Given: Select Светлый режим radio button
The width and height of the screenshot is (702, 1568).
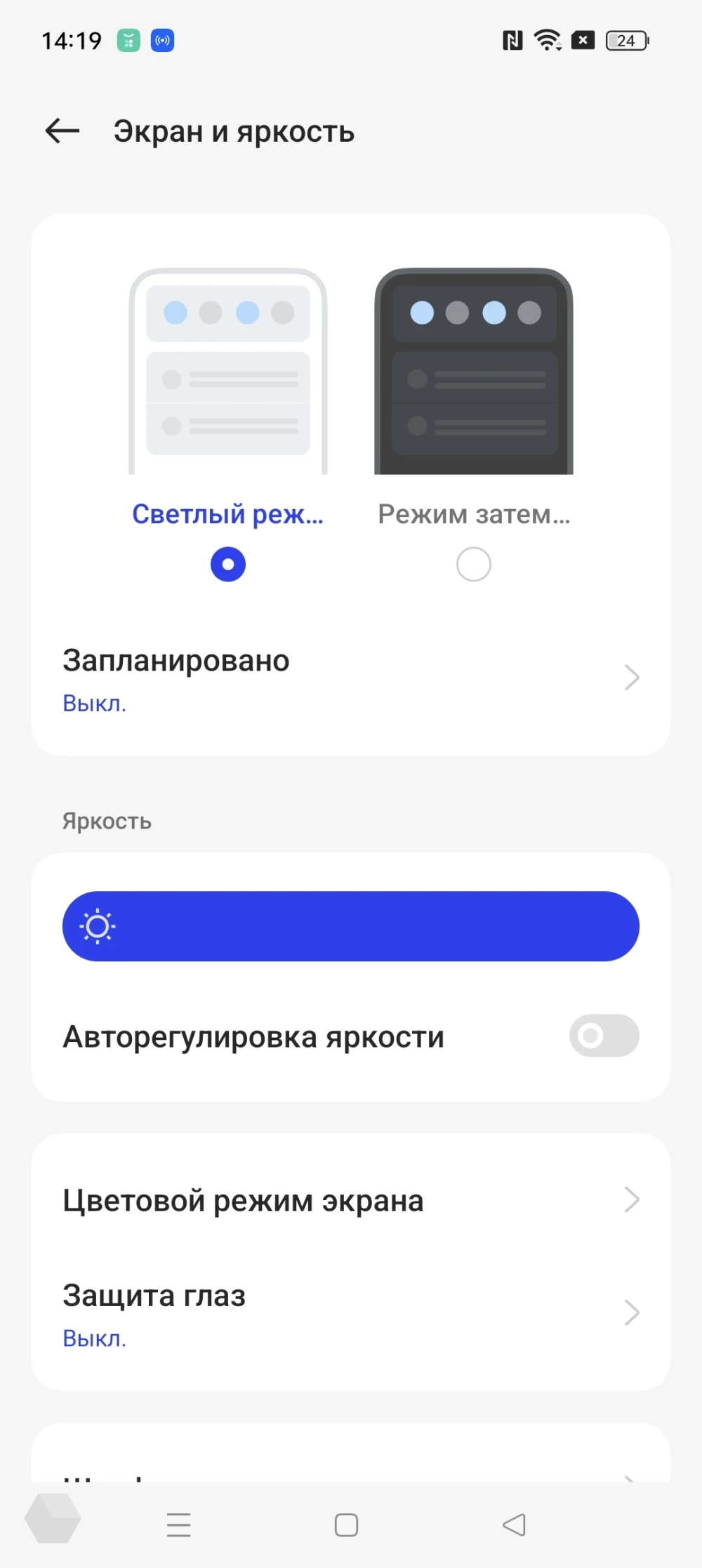Looking at the screenshot, I should tap(228, 565).
